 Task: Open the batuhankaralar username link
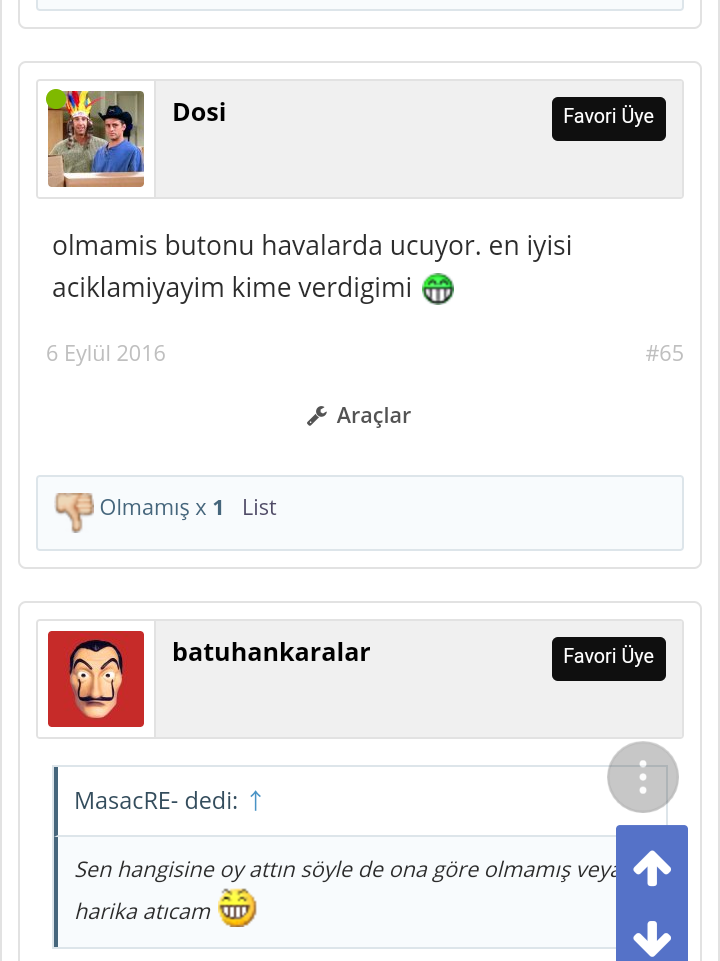(271, 652)
